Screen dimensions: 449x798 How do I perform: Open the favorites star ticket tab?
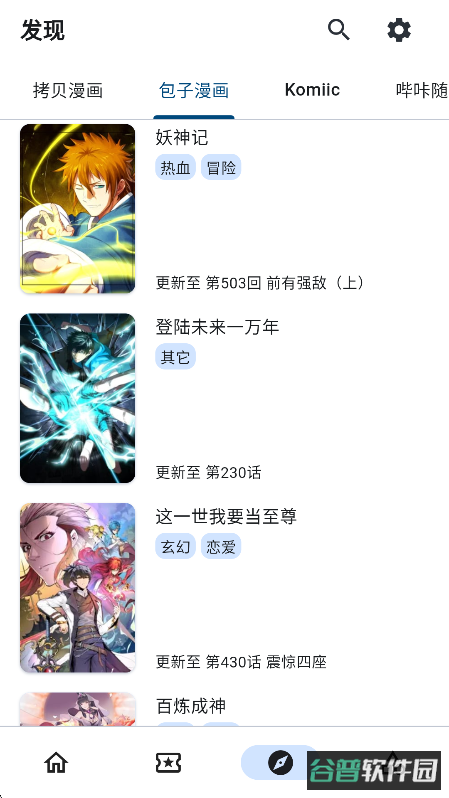pos(168,762)
